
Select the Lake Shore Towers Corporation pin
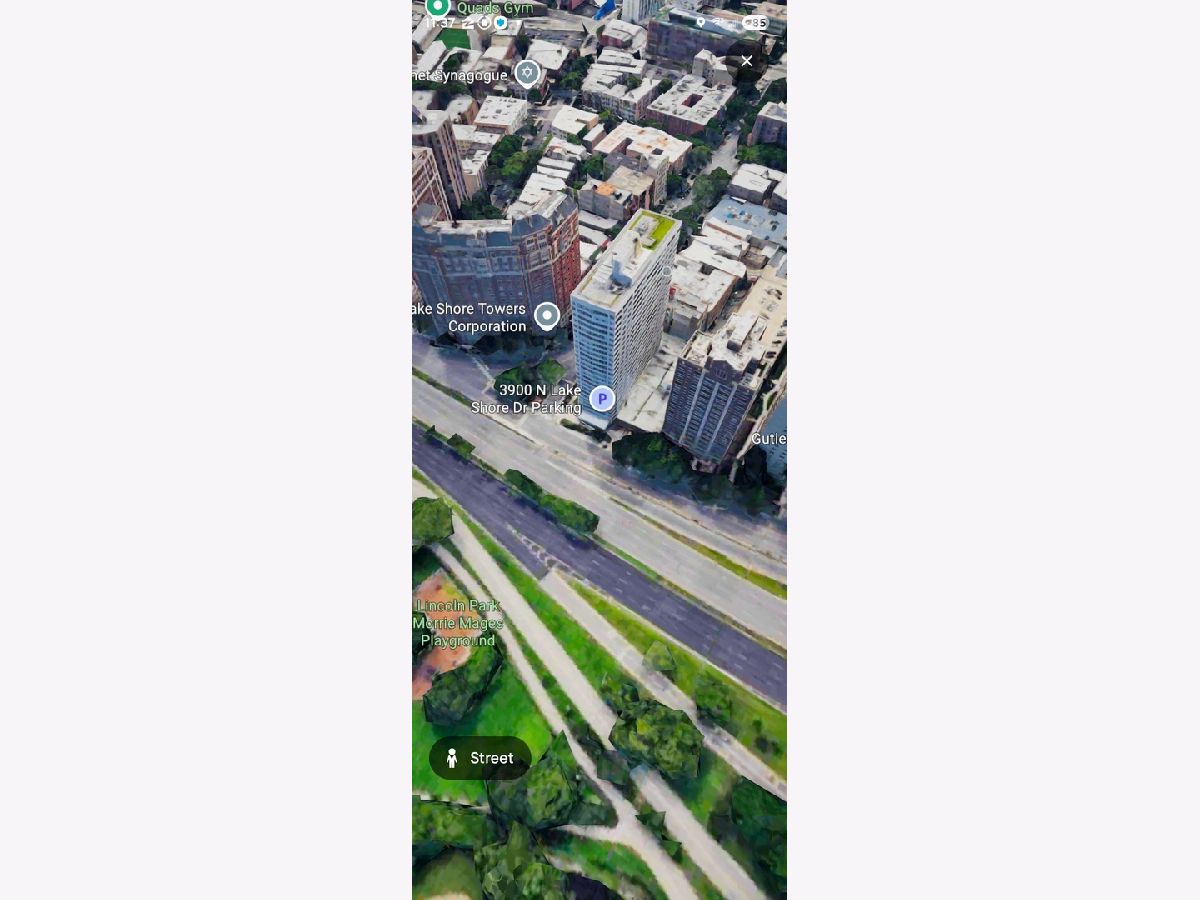(546, 316)
